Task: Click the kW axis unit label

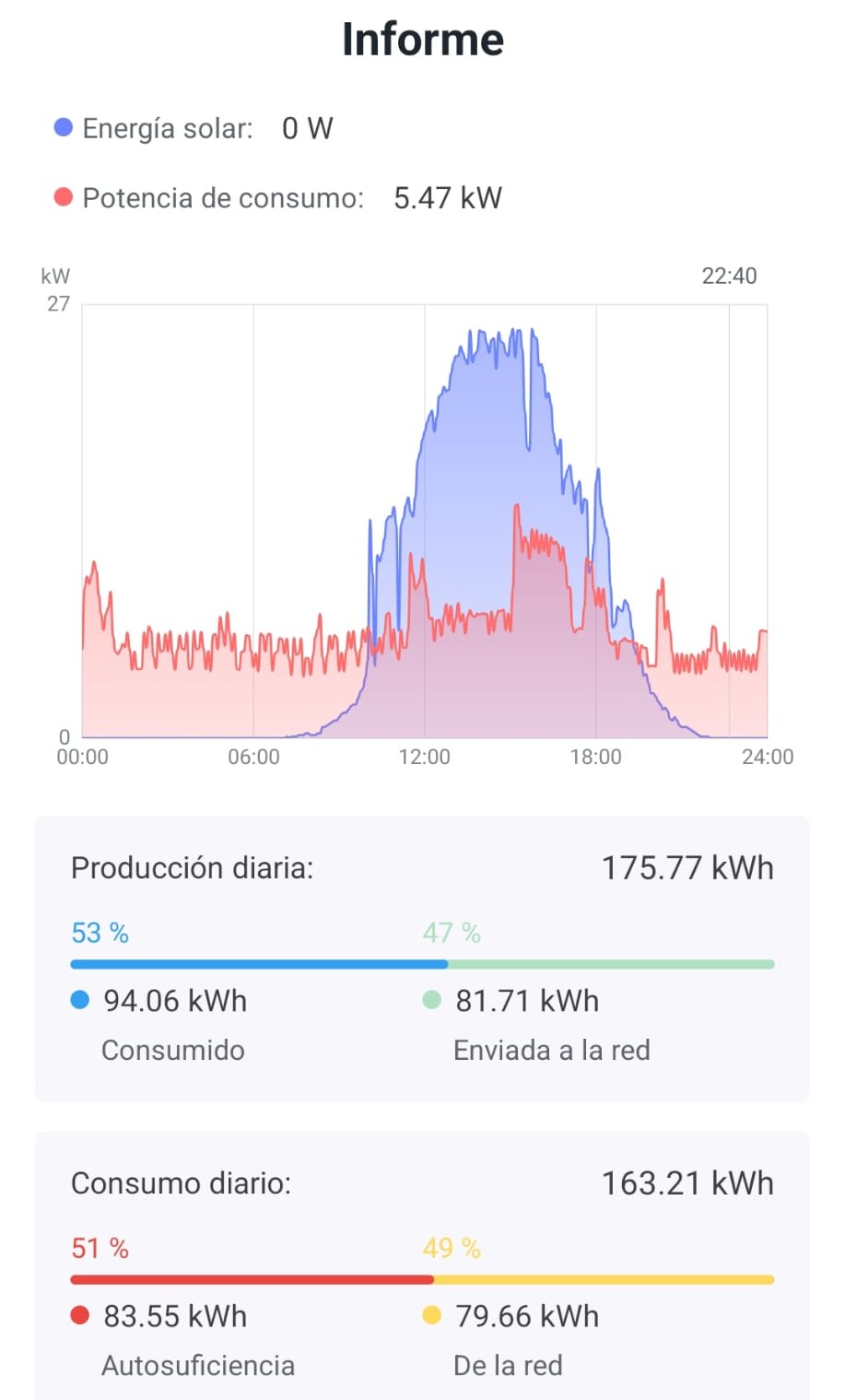Action: point(55,275)
